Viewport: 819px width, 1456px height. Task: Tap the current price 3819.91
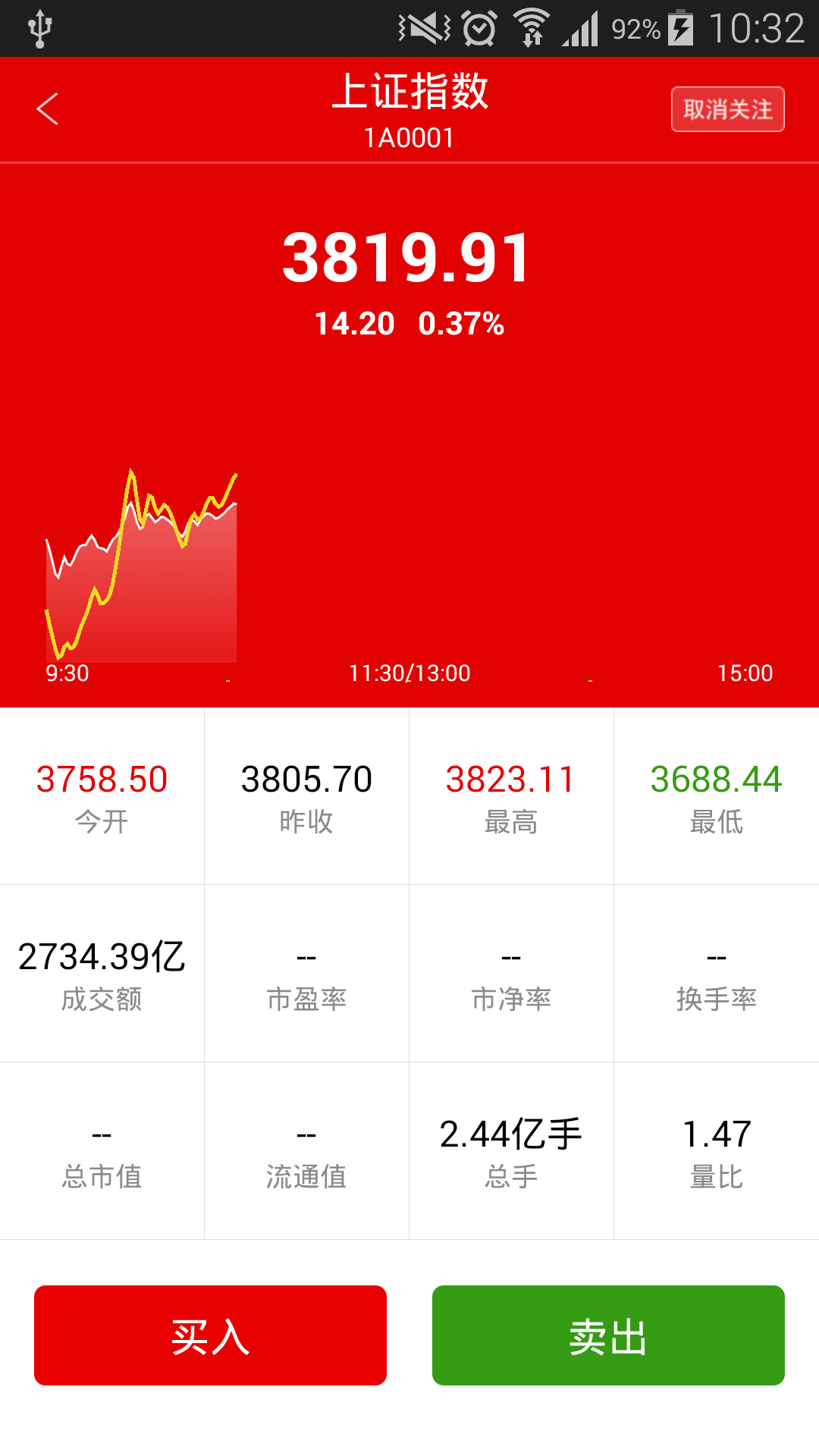click(x=408, y=258)
